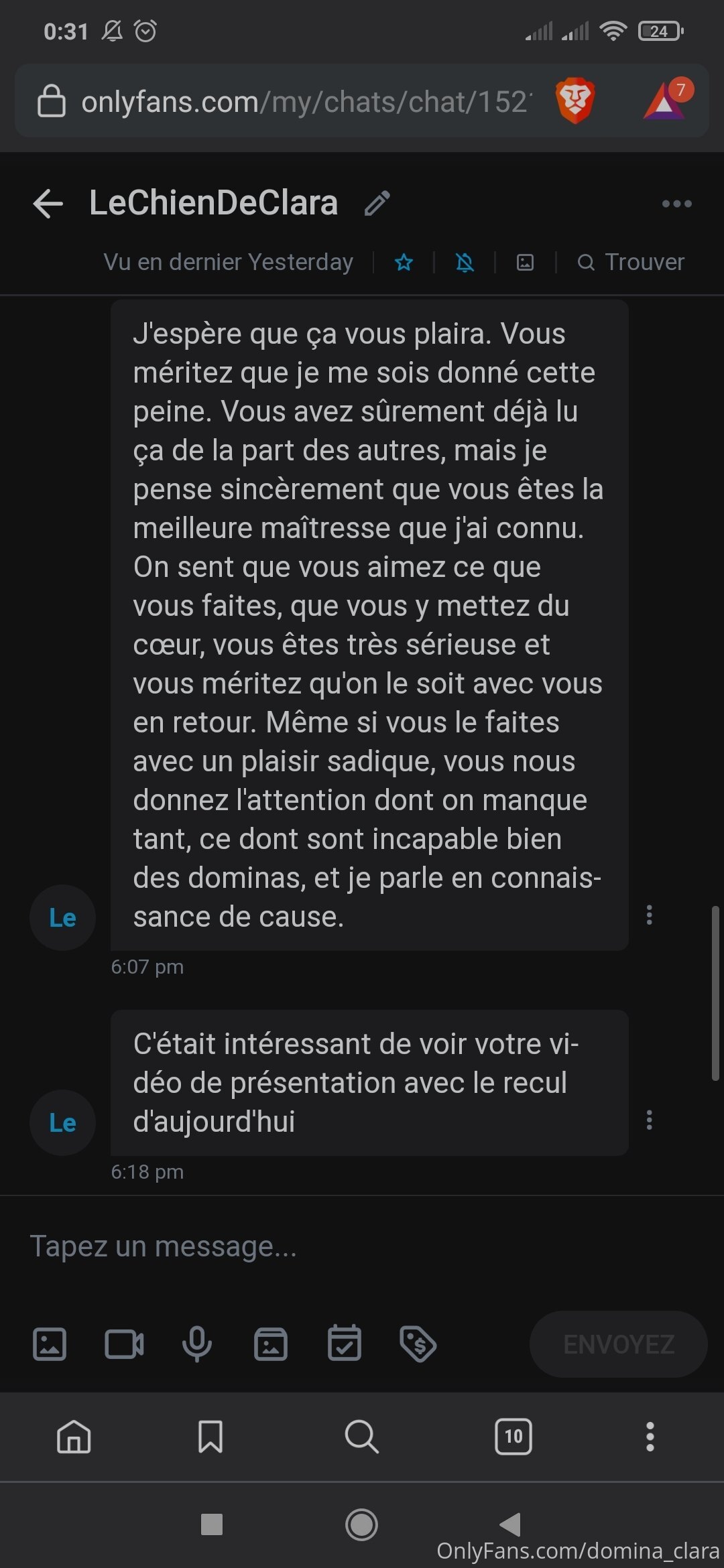This screenshot has height=1568, width=724.
Task: Schedule the message with the calendar icon
Action: [x=345, y=1344]
